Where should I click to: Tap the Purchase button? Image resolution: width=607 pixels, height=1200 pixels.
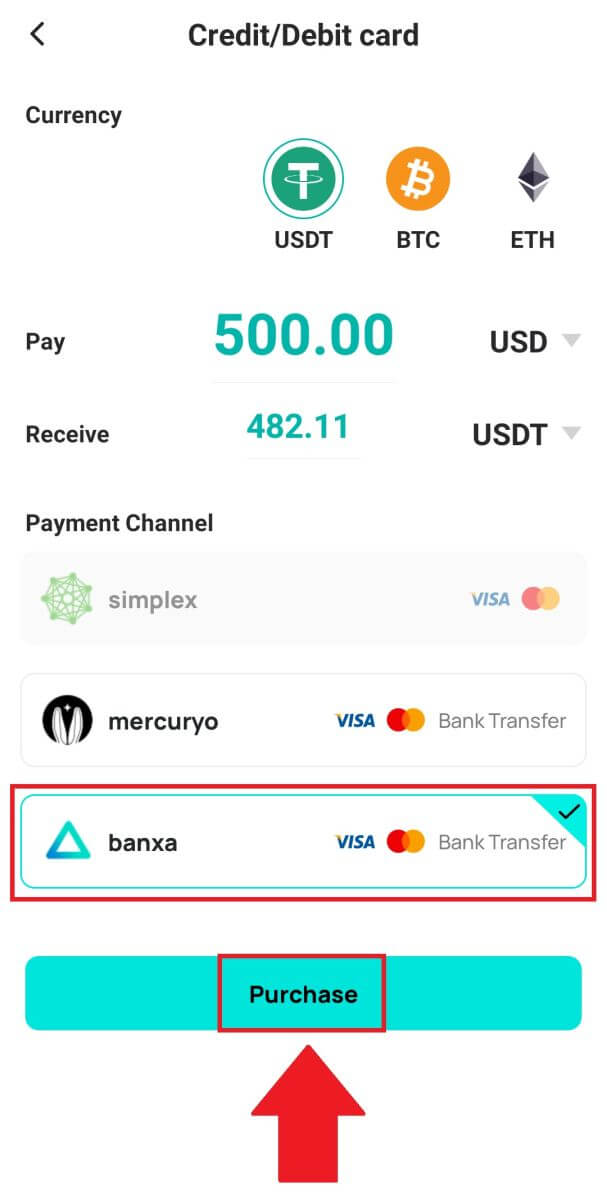pyautogui.click(x=303, y=994)
